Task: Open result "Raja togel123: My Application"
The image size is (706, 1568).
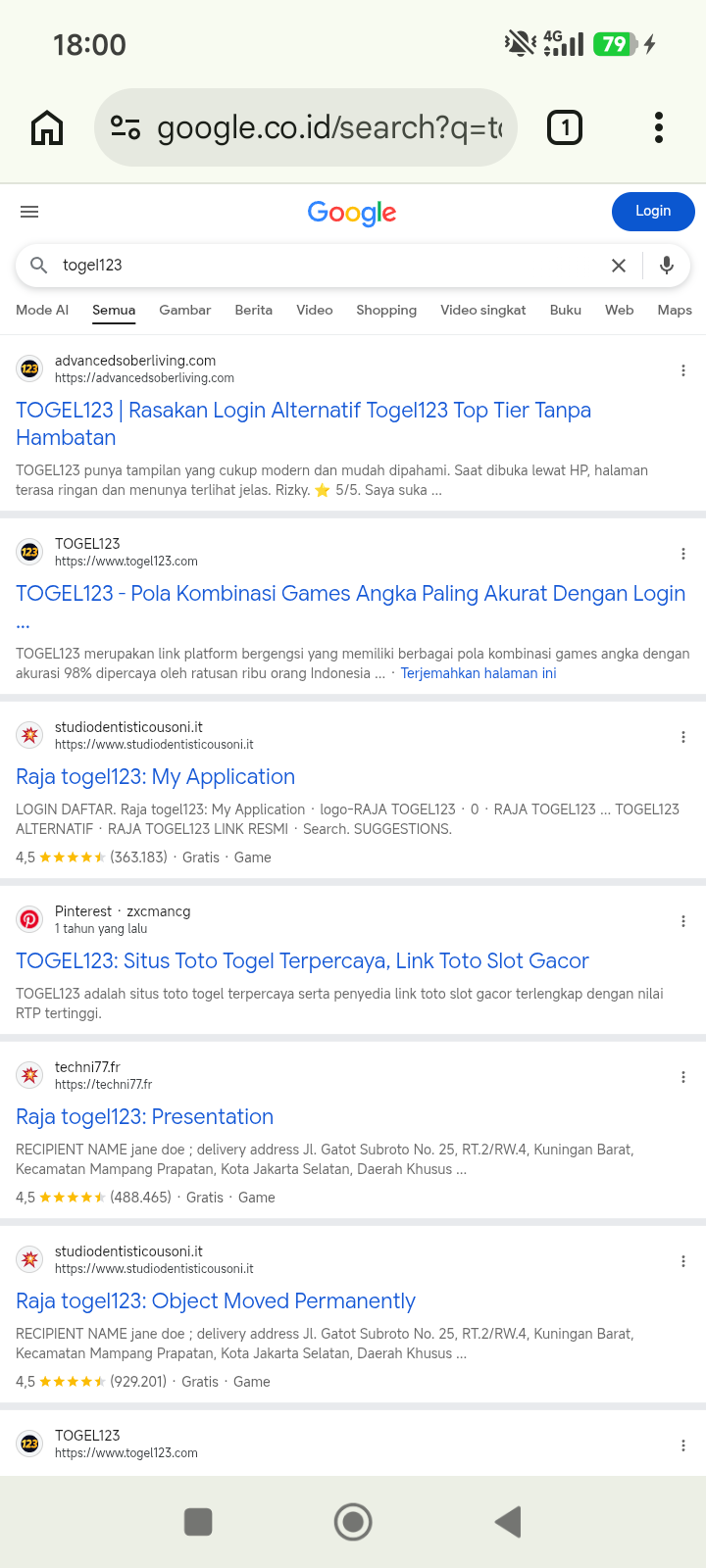Action: pos(156,777)
